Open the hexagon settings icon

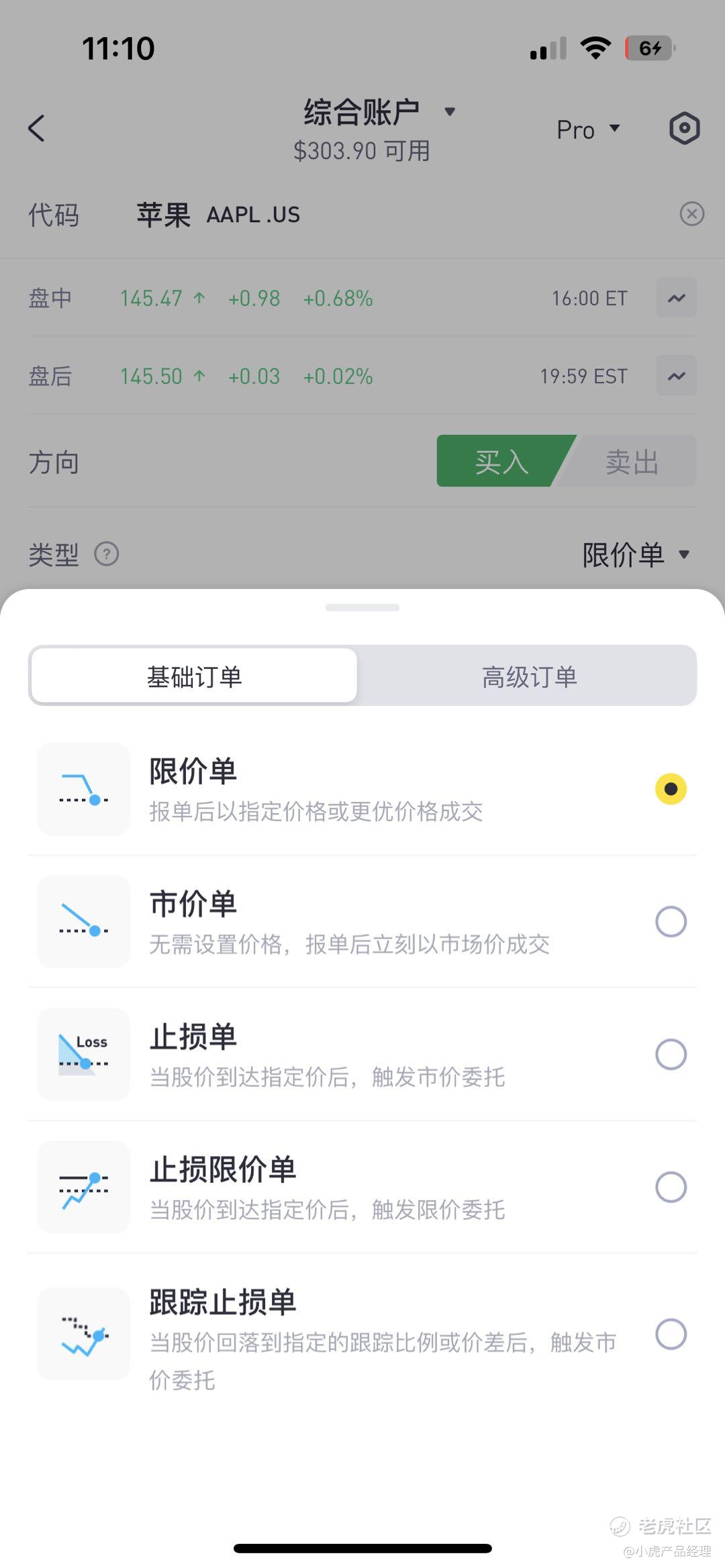pos(684,128)
